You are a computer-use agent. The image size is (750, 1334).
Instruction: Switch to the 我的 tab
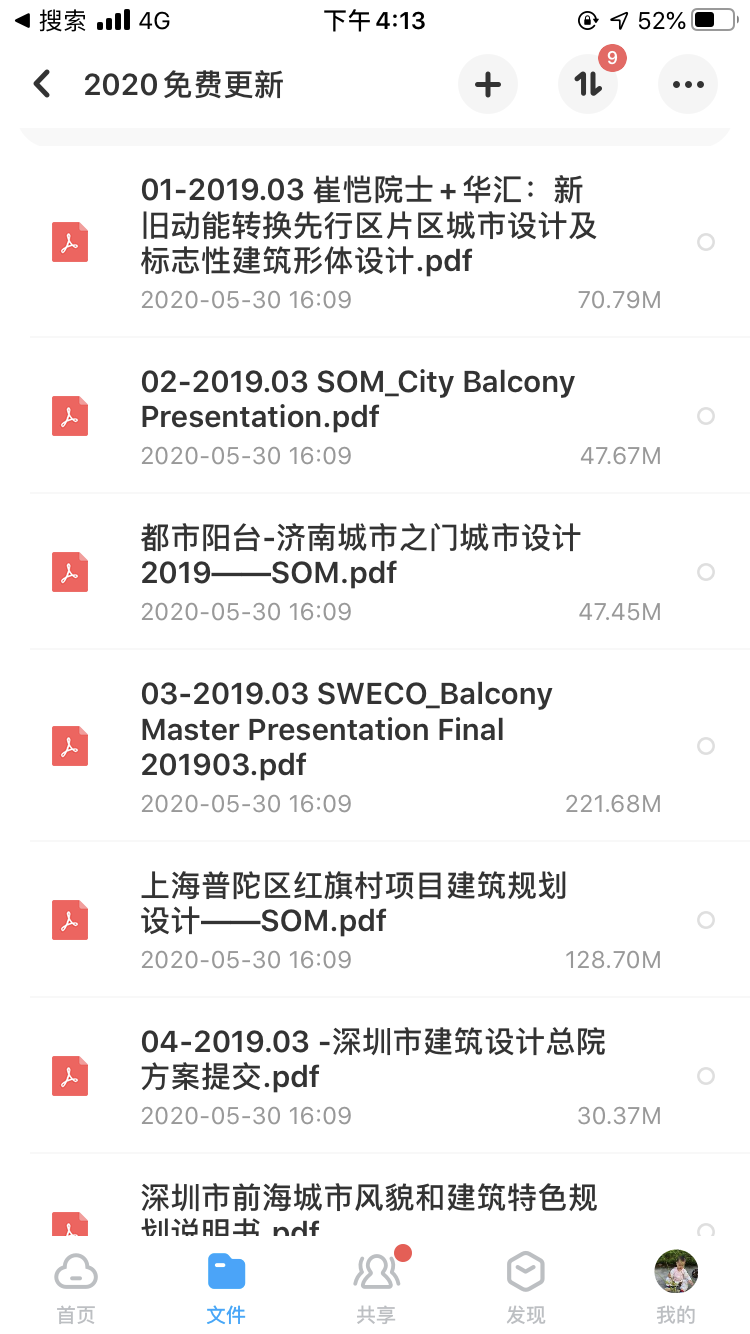click(676, 1286)
